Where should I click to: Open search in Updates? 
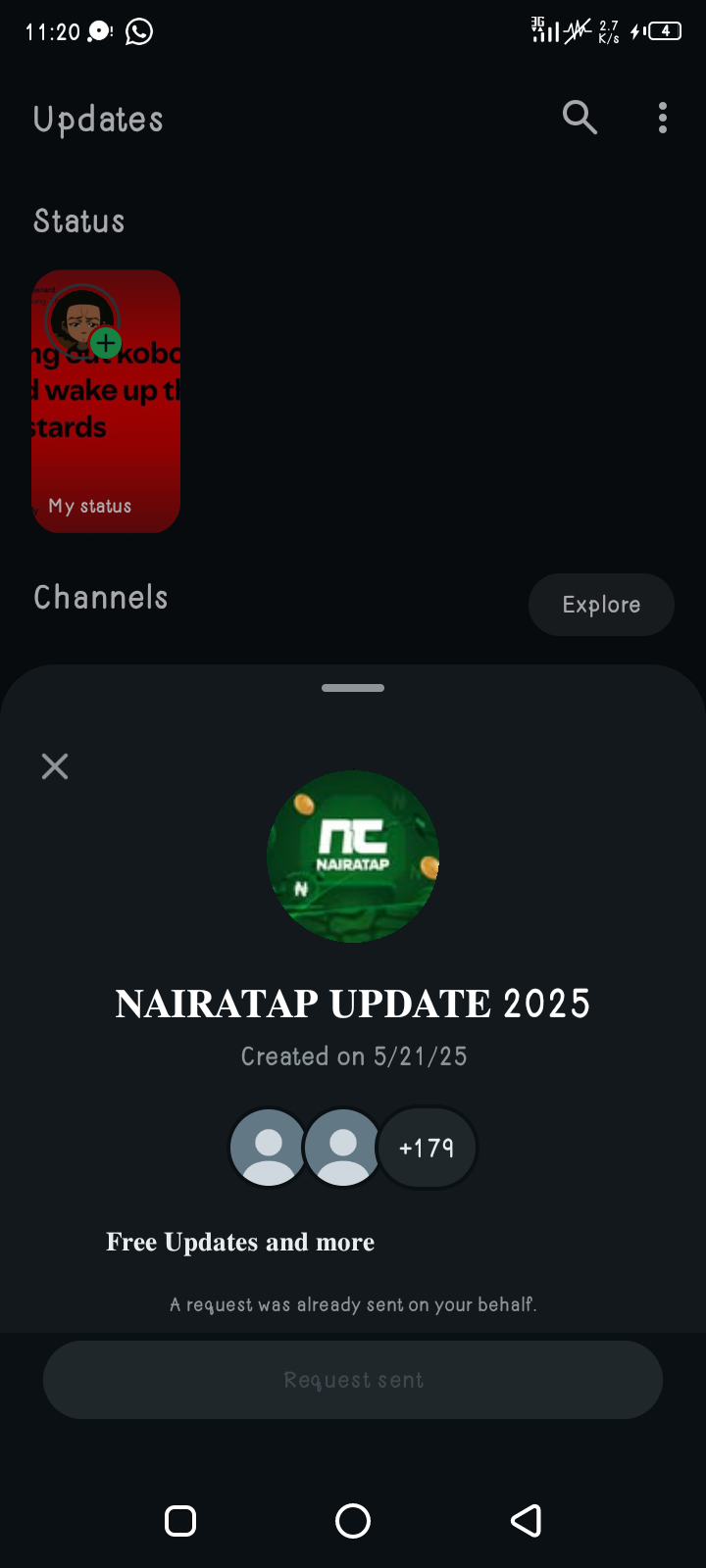tap(580, 118)
